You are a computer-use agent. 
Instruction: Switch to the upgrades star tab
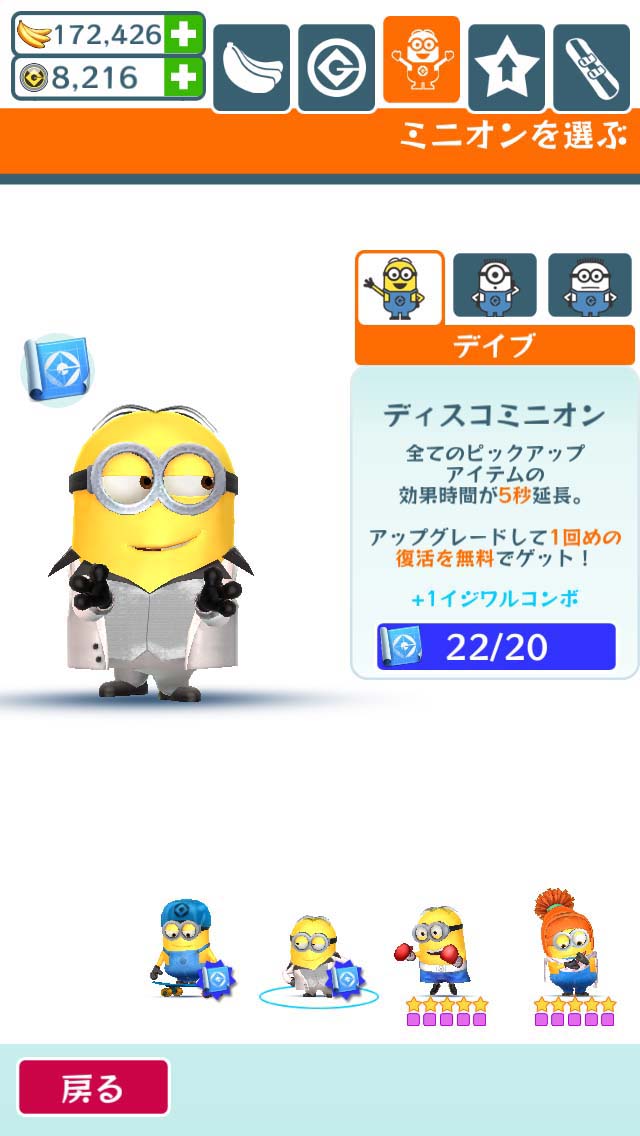(506, 67)
